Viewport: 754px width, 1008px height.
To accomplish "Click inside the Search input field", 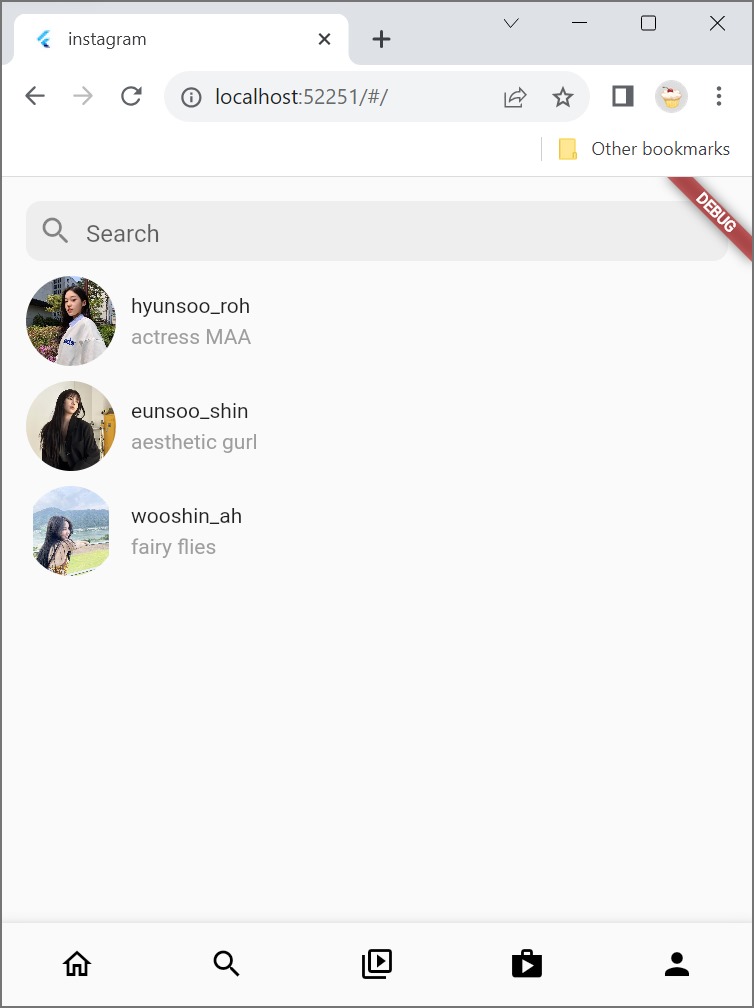I will click(x=300, y=231).
